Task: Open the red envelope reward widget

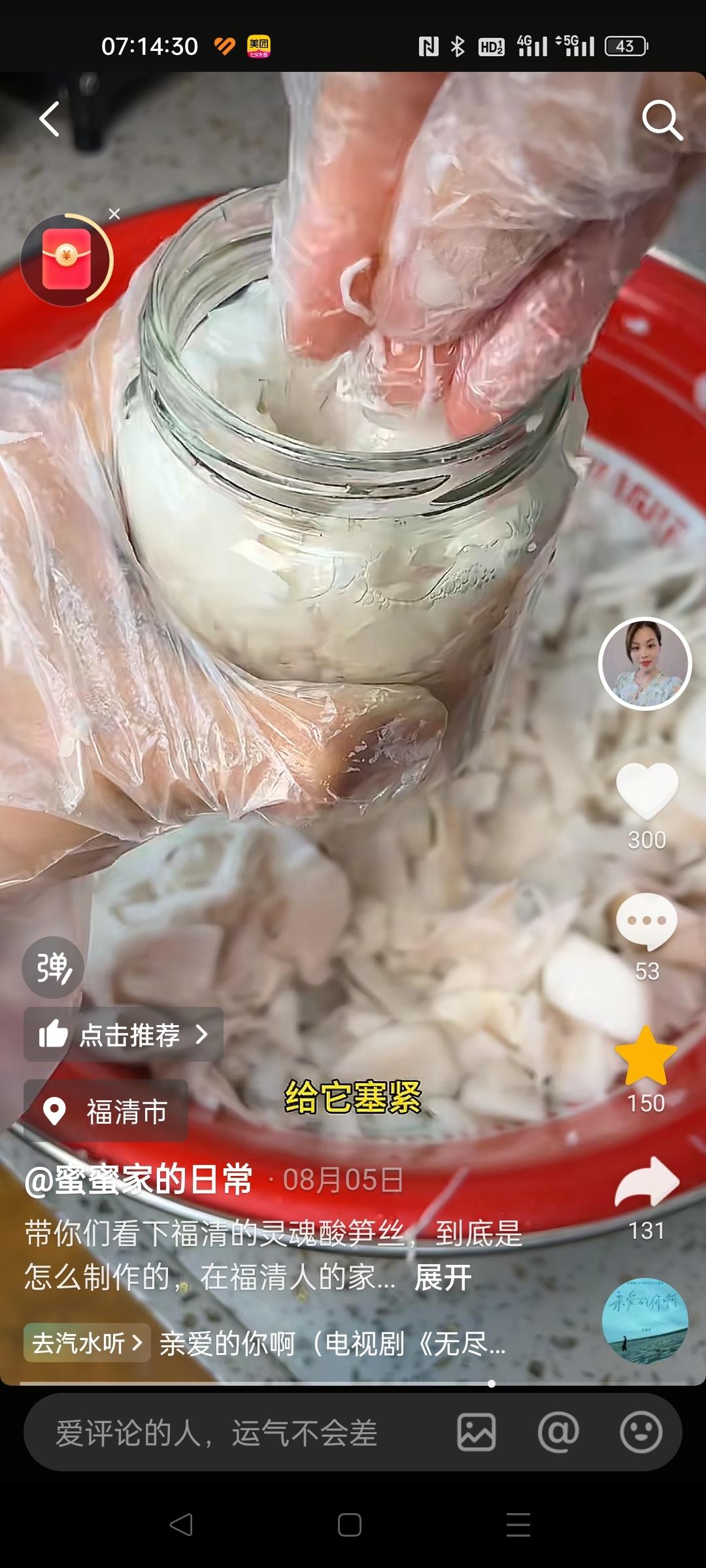Action: coord(66,259)
